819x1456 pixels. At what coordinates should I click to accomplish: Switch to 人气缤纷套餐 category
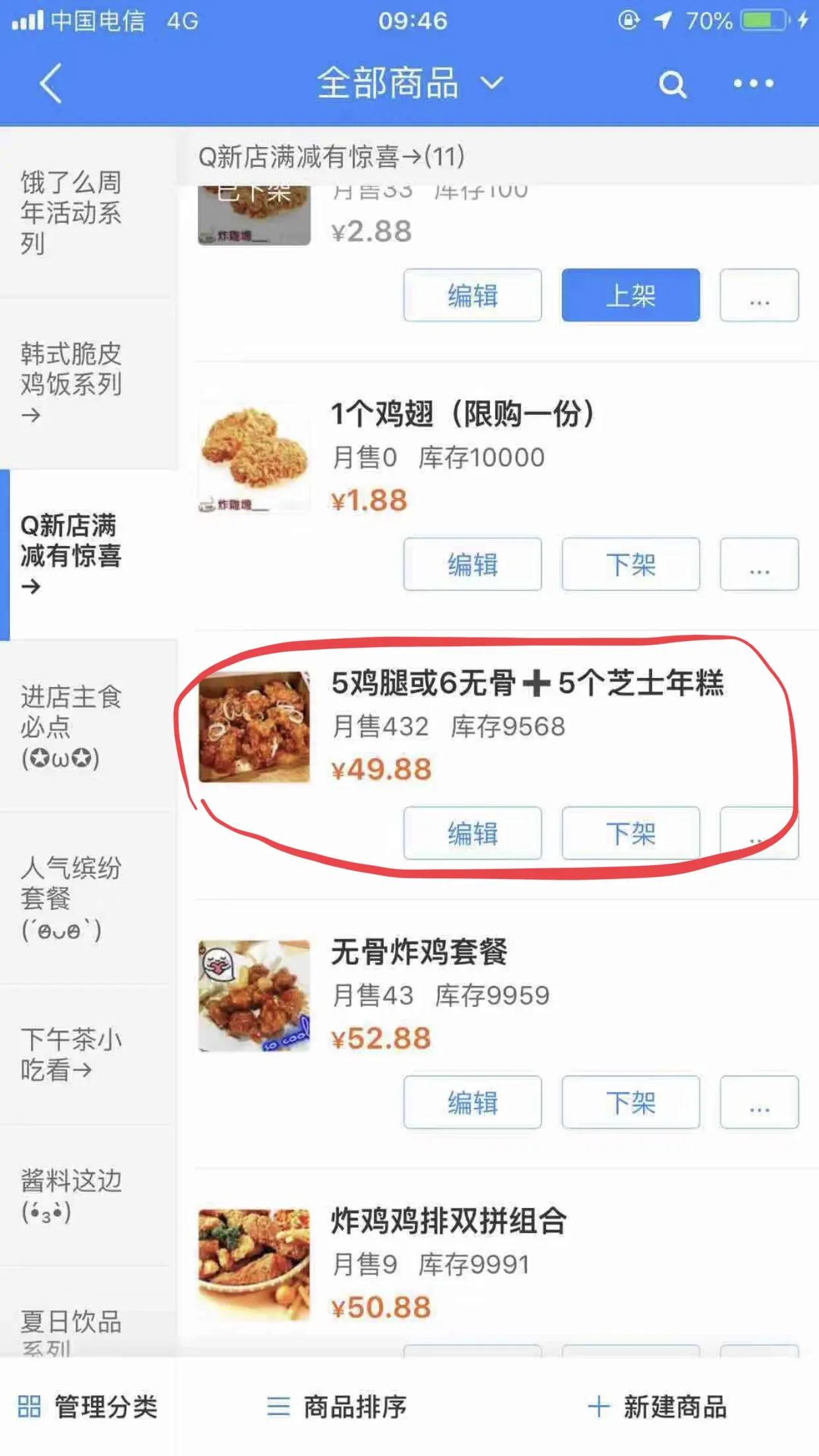click(x=71, y=897)
